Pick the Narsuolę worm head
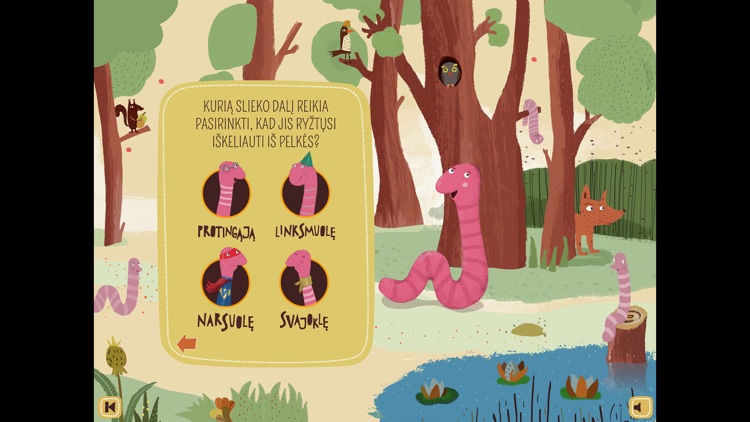The height and width of the screenshot is (422, 750). pos(226,280)
